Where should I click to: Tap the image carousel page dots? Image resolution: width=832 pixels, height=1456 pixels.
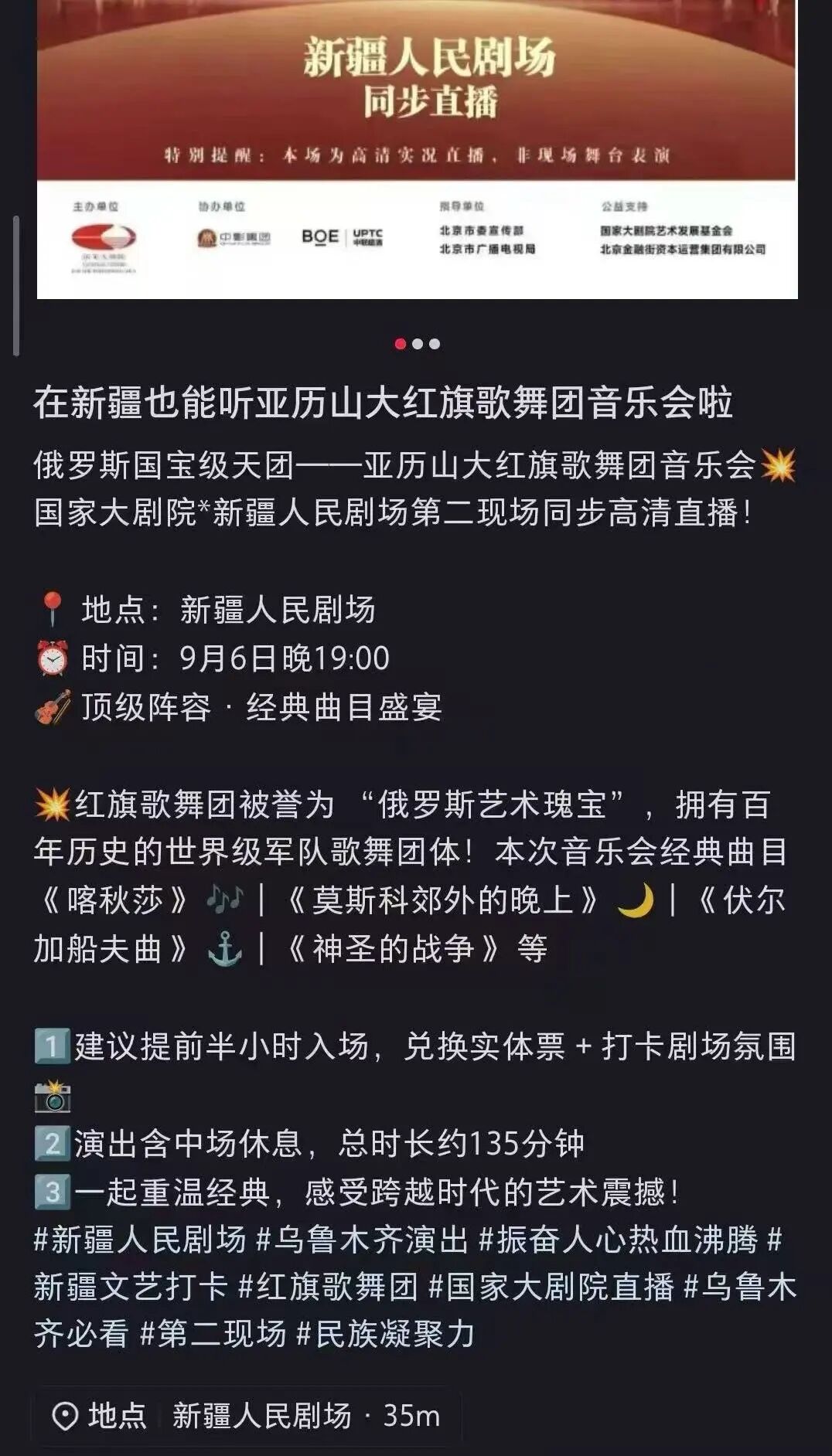point(418,344)
